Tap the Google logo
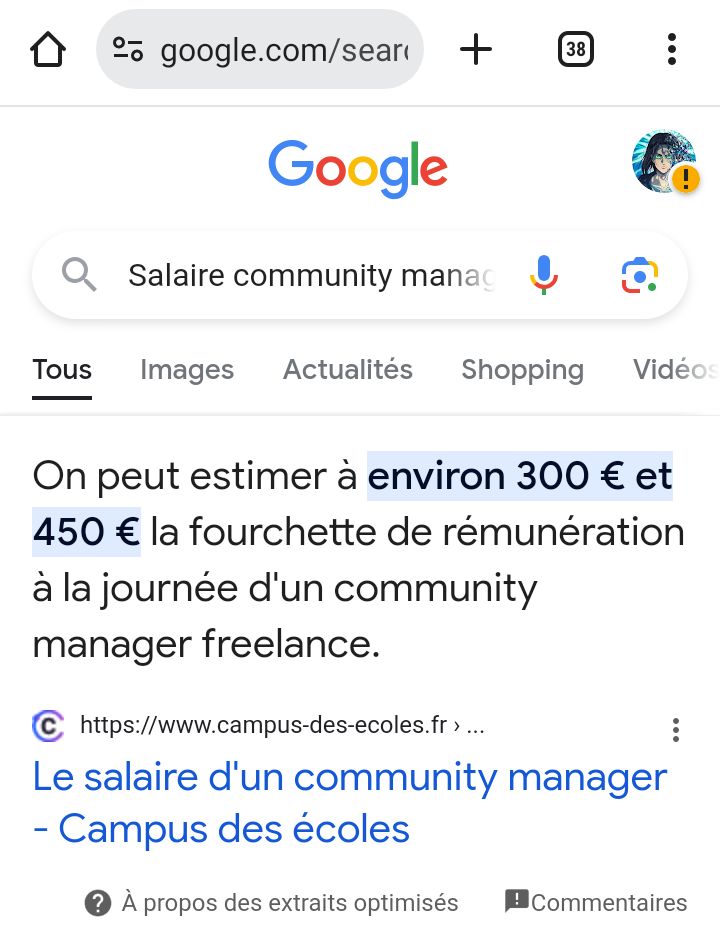The image size is (720, 947). [358, 168]
